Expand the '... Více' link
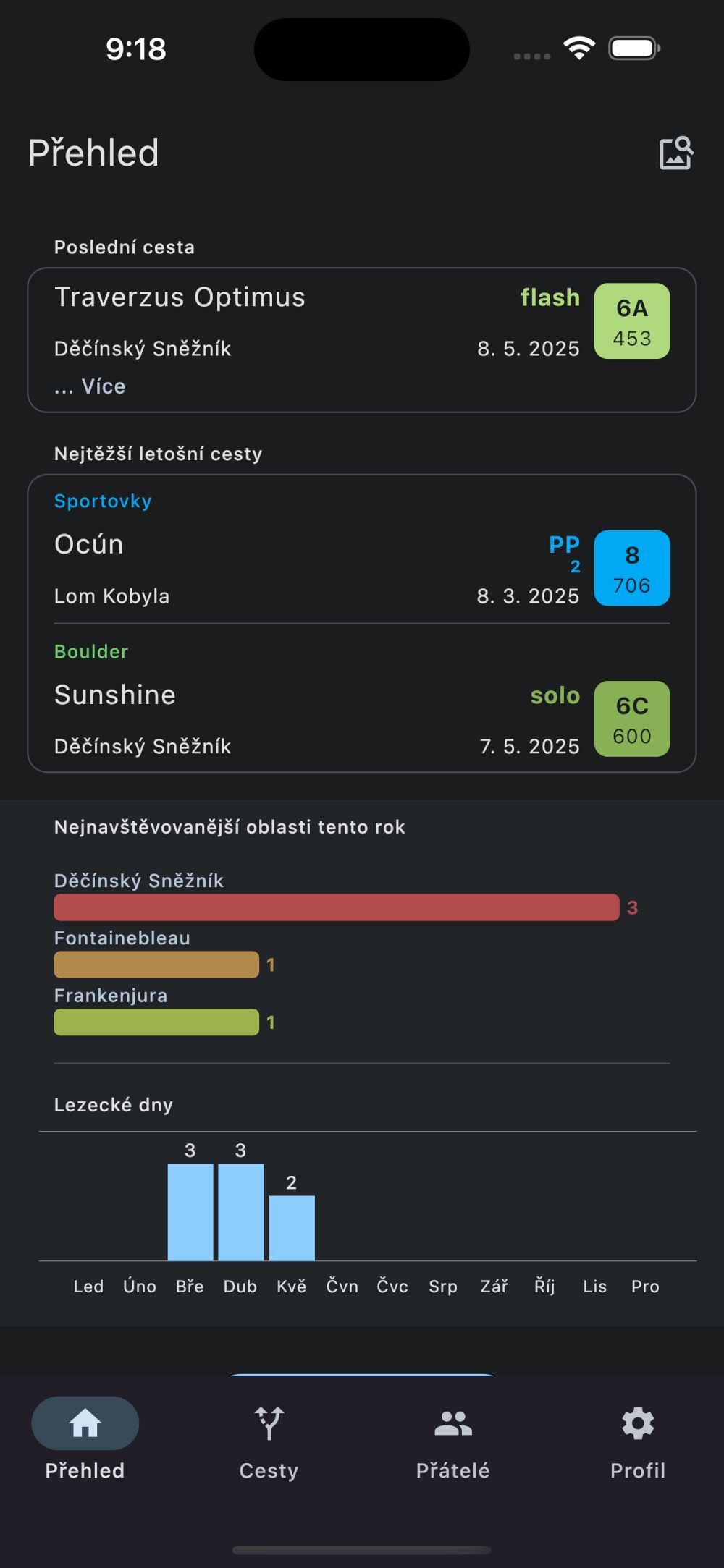Image resolution: width=724 pixels, height=1568 pixels. pyautogui.click(x=90, y=386)
